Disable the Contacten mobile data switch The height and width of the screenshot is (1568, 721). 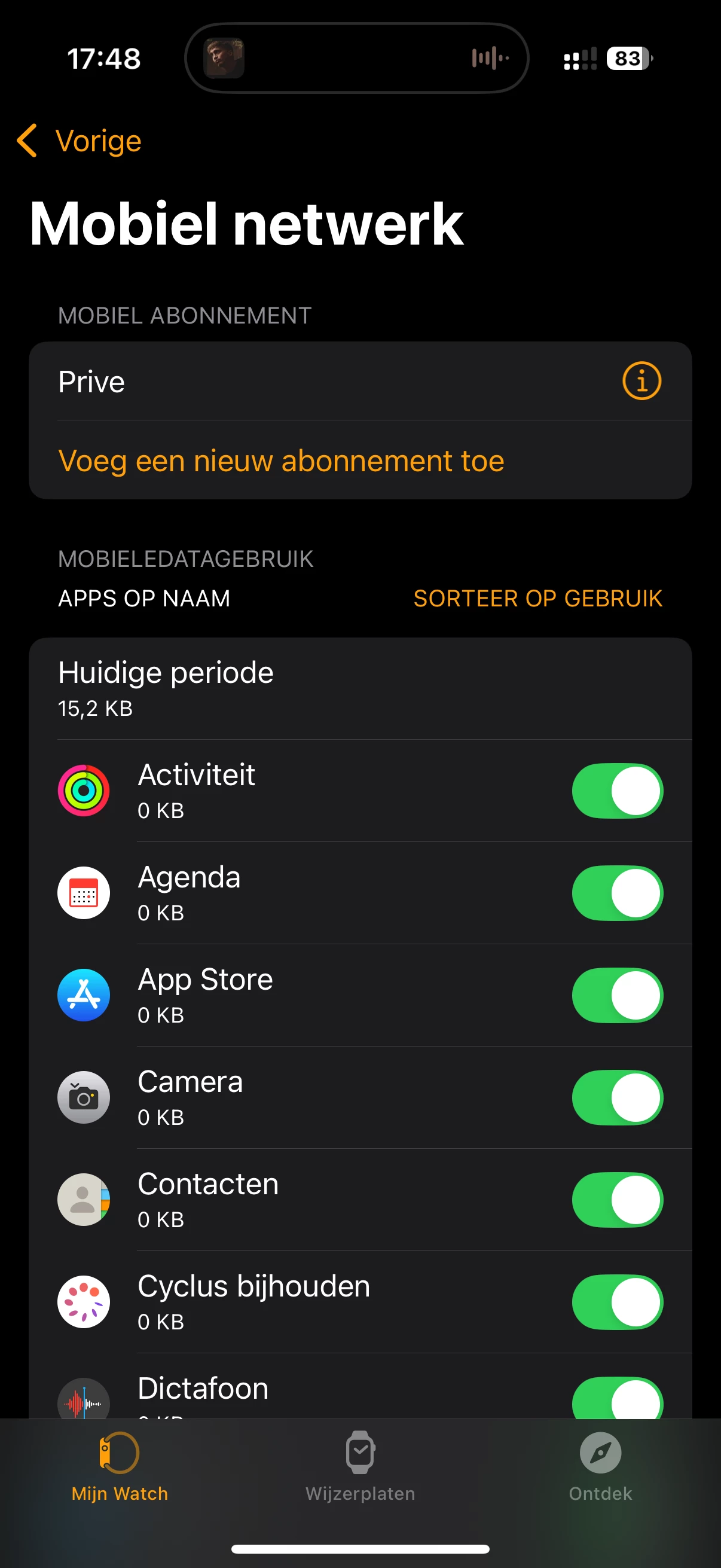[x=617, y=1200]
